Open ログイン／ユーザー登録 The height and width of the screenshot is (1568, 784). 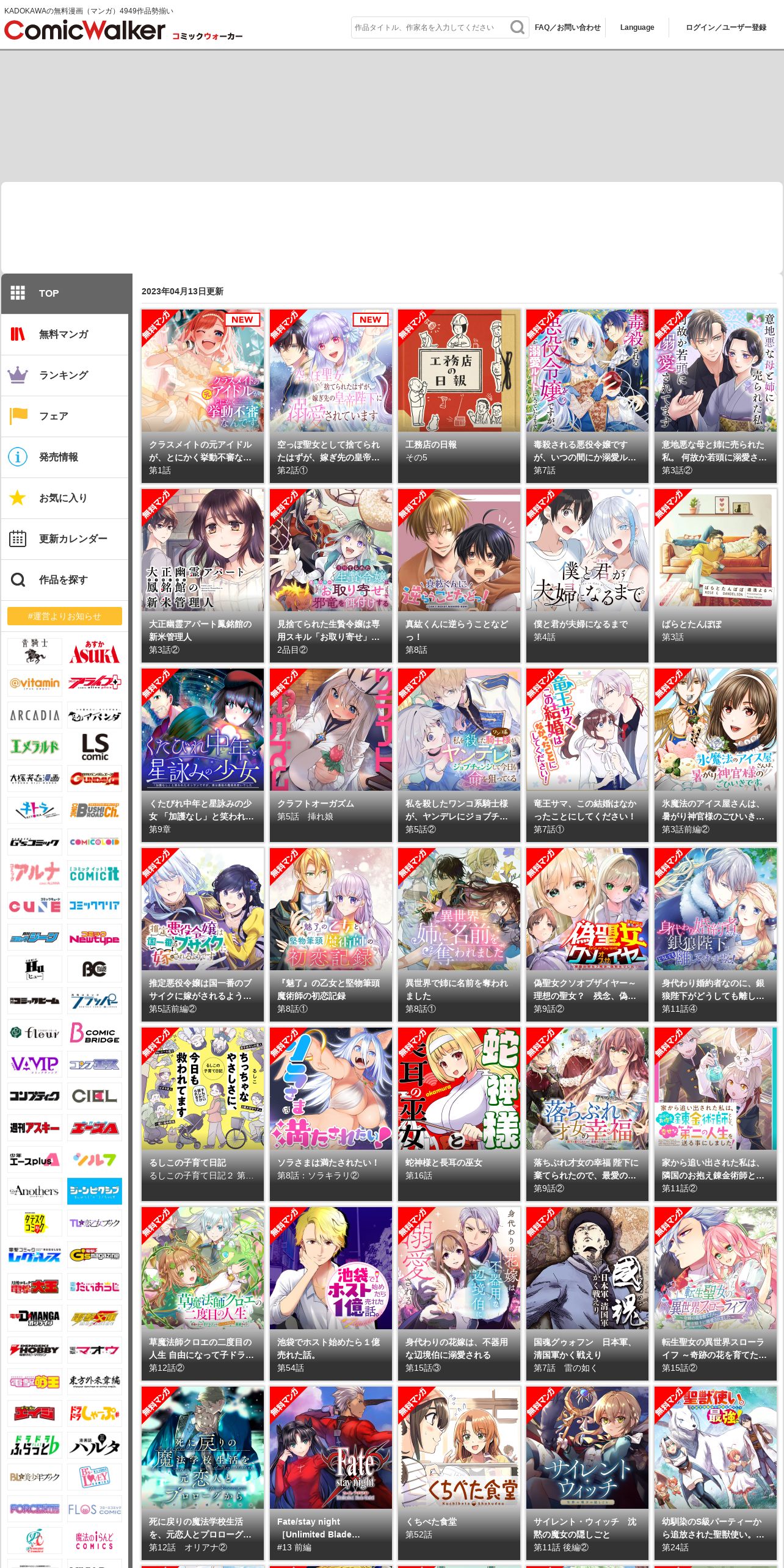pyautogui.click(x=725, y=27)
